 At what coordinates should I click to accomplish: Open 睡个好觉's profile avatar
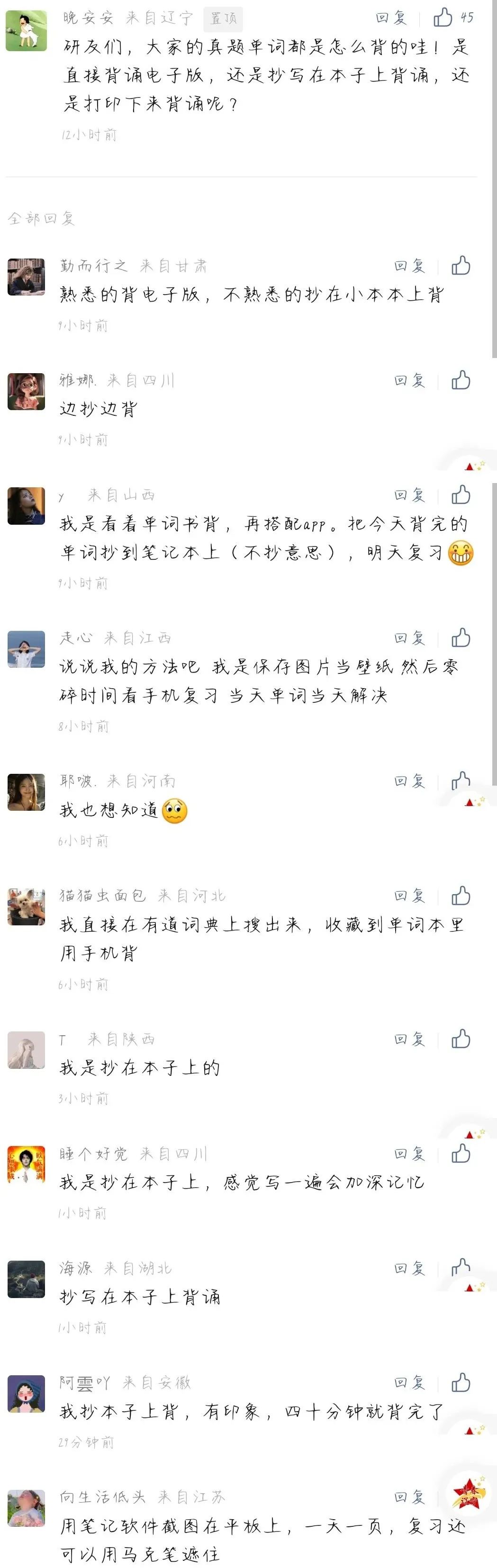pyautogui.click(x=26, y=1165)
